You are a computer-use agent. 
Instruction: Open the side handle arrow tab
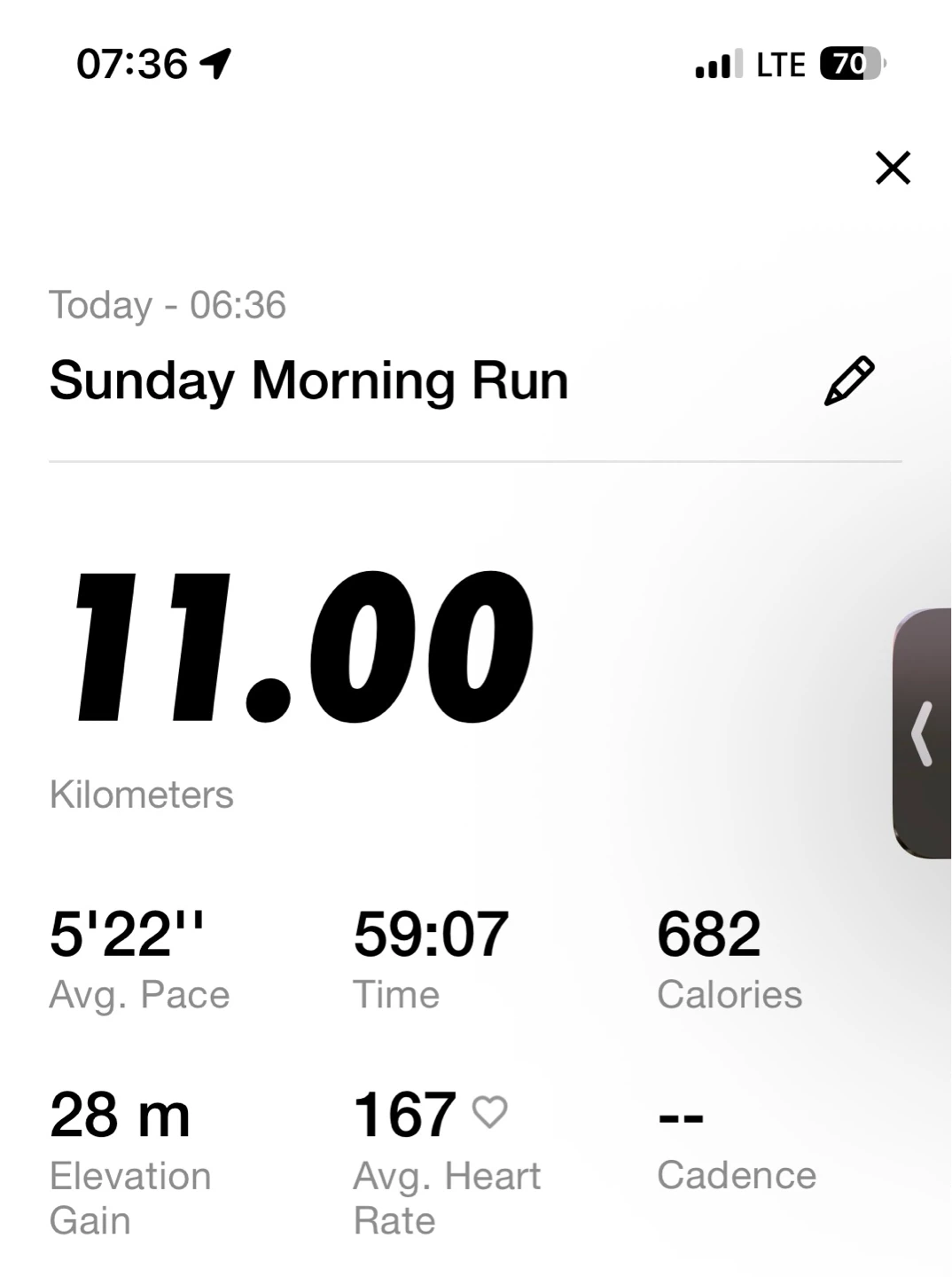coord(922,733)
